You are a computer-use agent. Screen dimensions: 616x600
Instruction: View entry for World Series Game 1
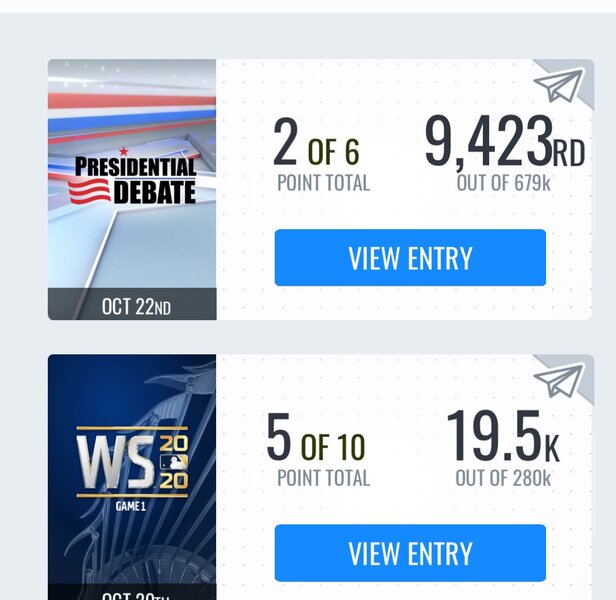410,553
